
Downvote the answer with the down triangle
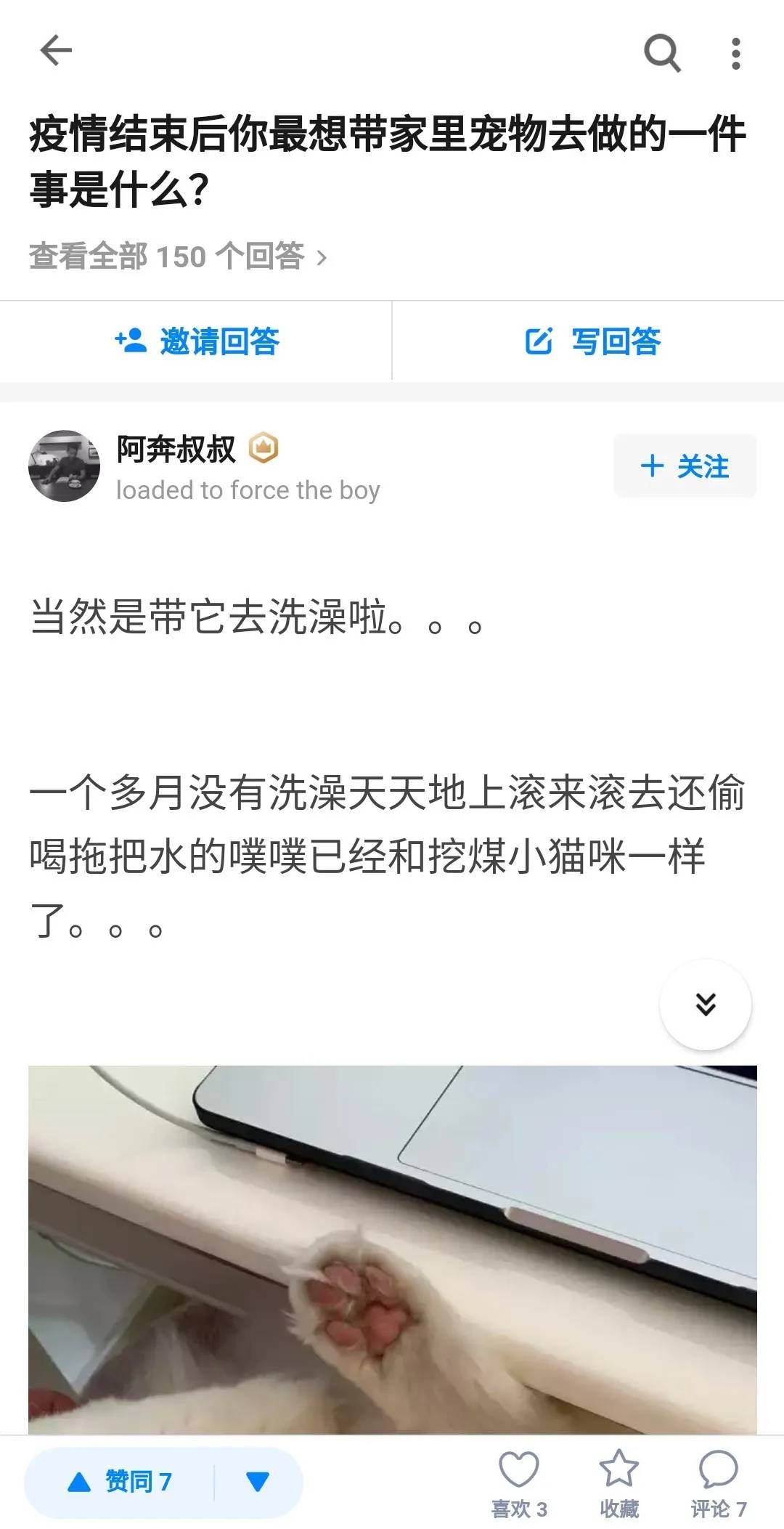[258, 1482]
